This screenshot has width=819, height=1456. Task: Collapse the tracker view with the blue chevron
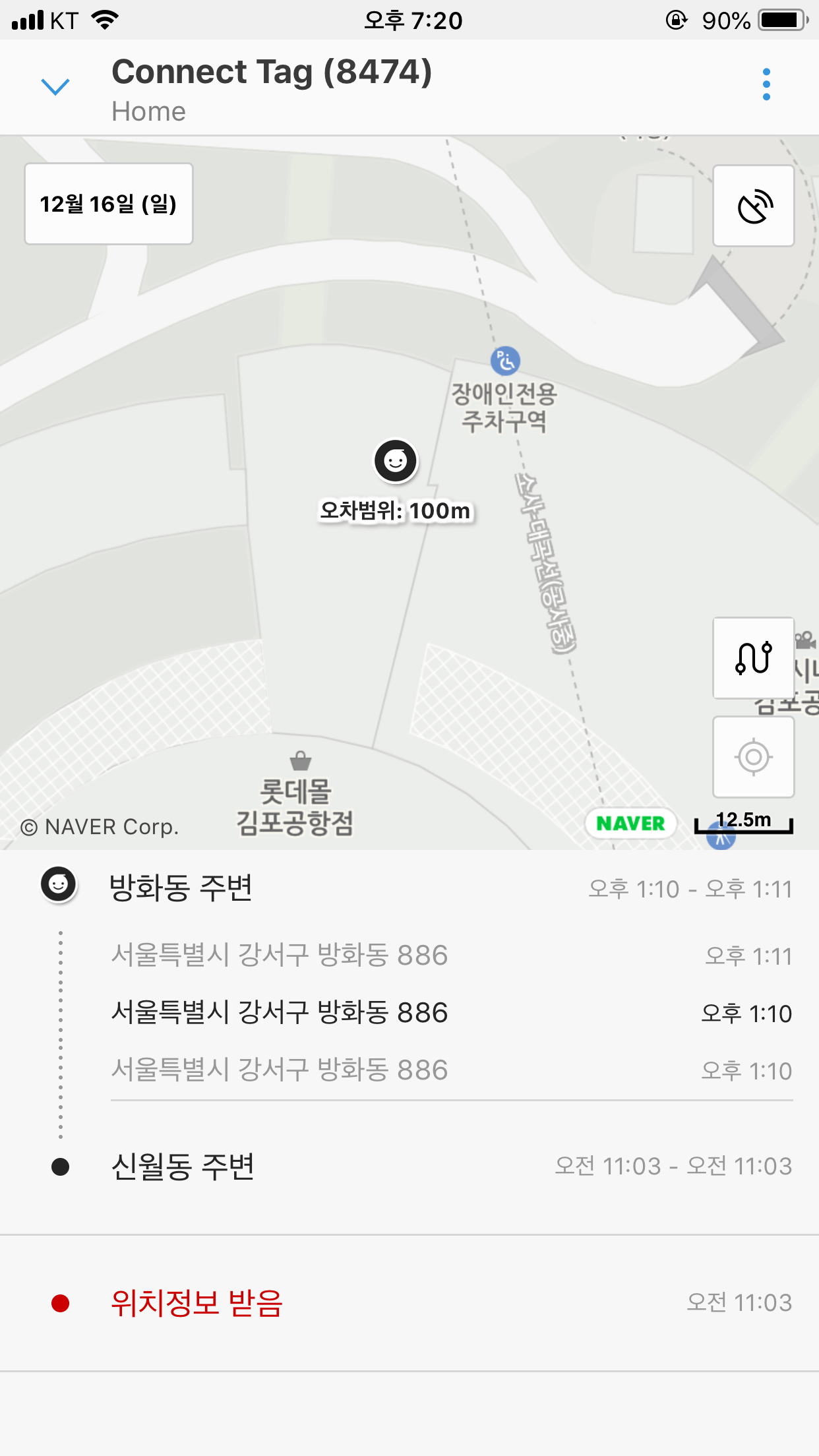(55, 86)
